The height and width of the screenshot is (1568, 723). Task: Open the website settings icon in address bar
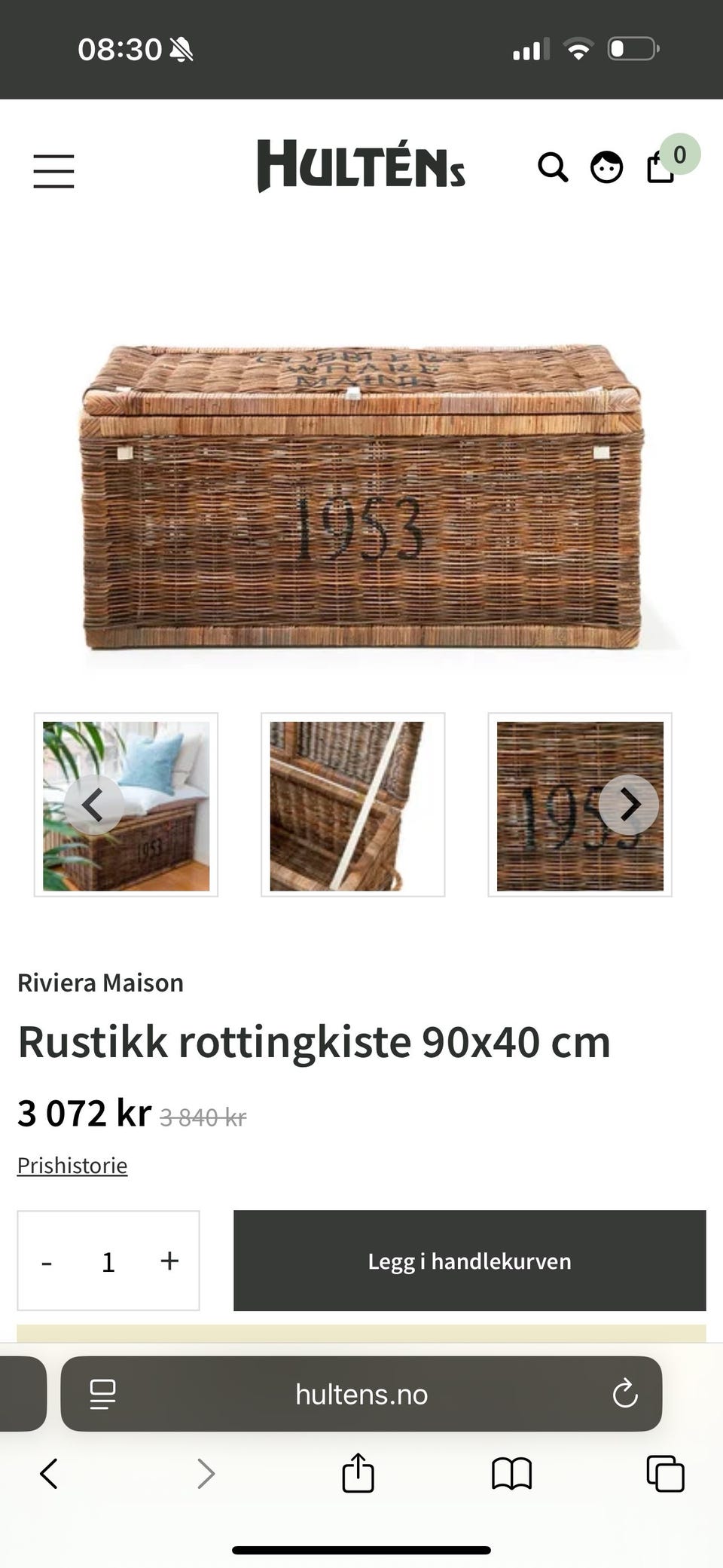coord(102,1394)
